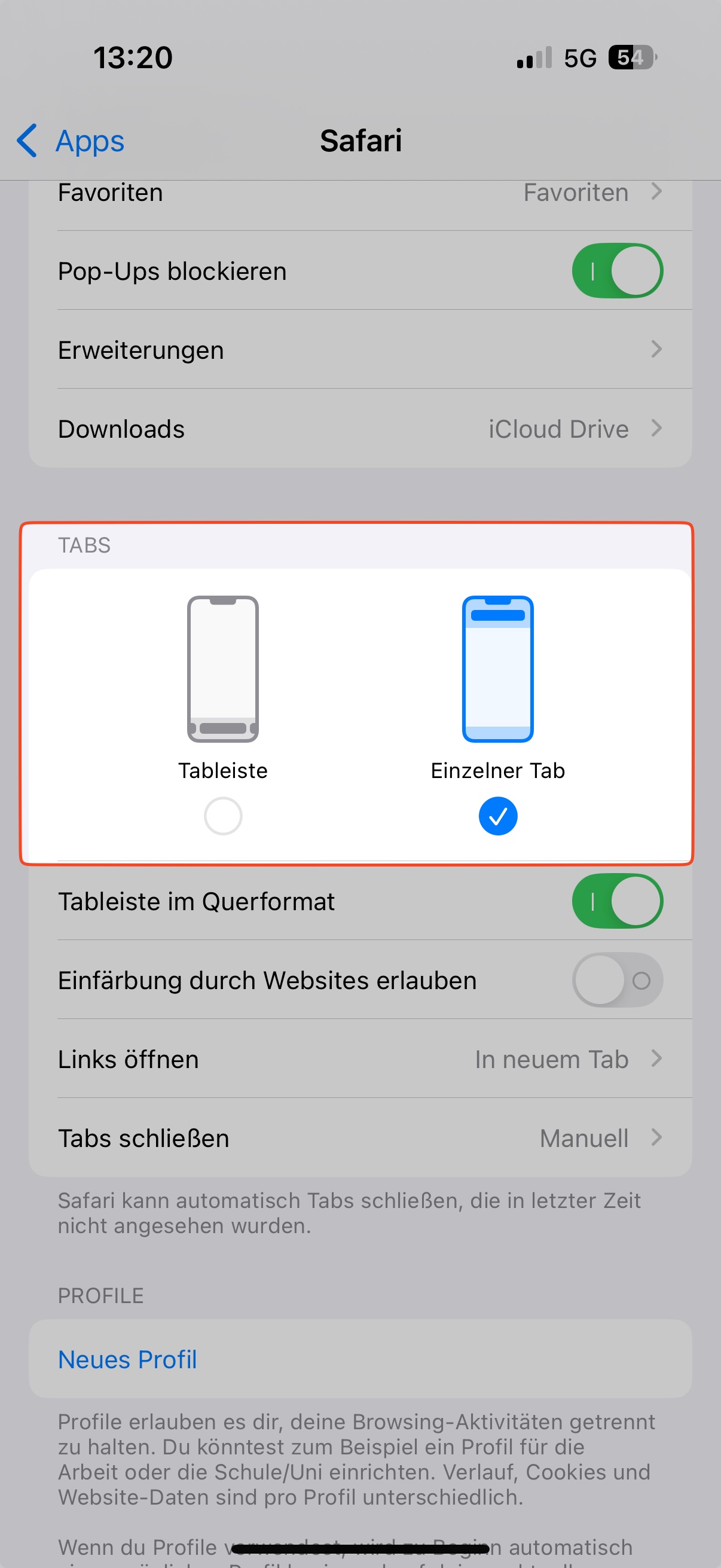Open Downloads location setting

pyautogui.click(x=360, y=429)
